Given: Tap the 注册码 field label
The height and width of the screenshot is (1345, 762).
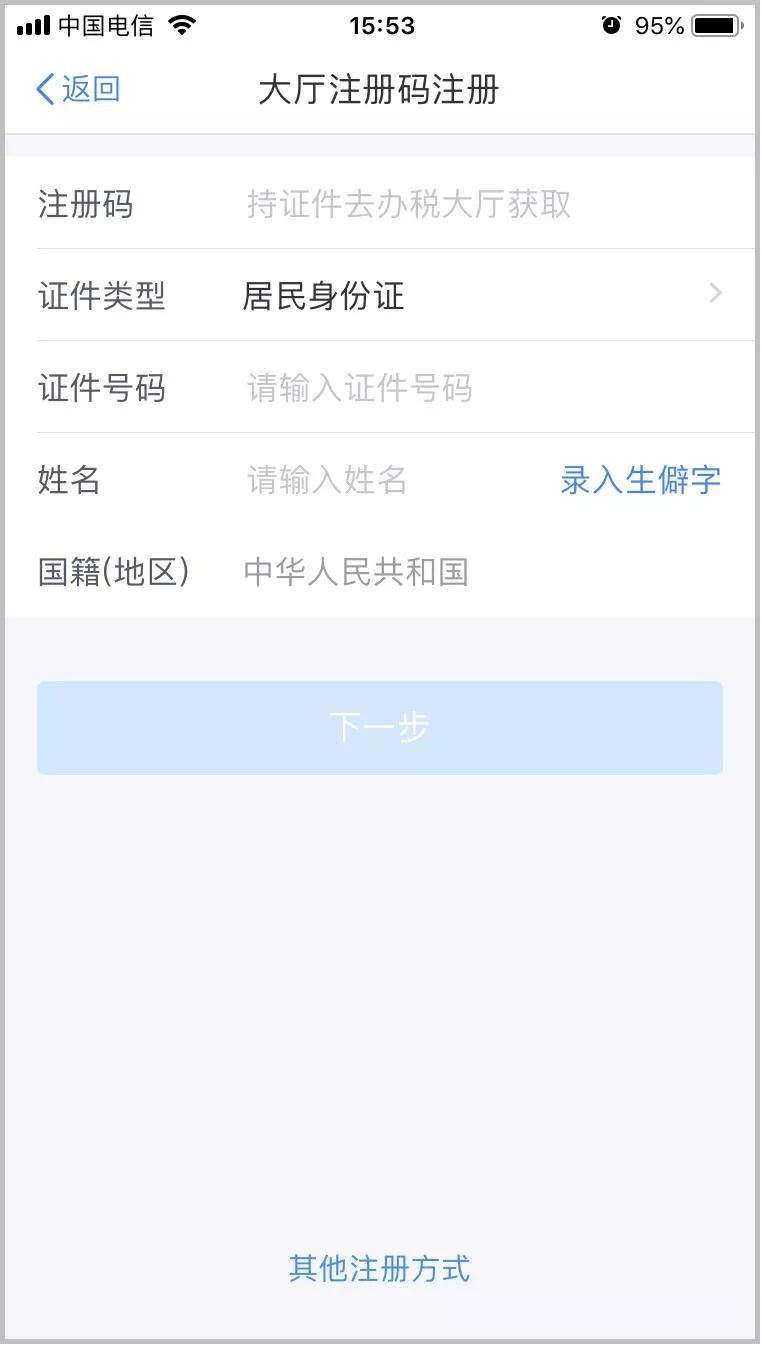Looking at the screenshot, I should [86, 204].
